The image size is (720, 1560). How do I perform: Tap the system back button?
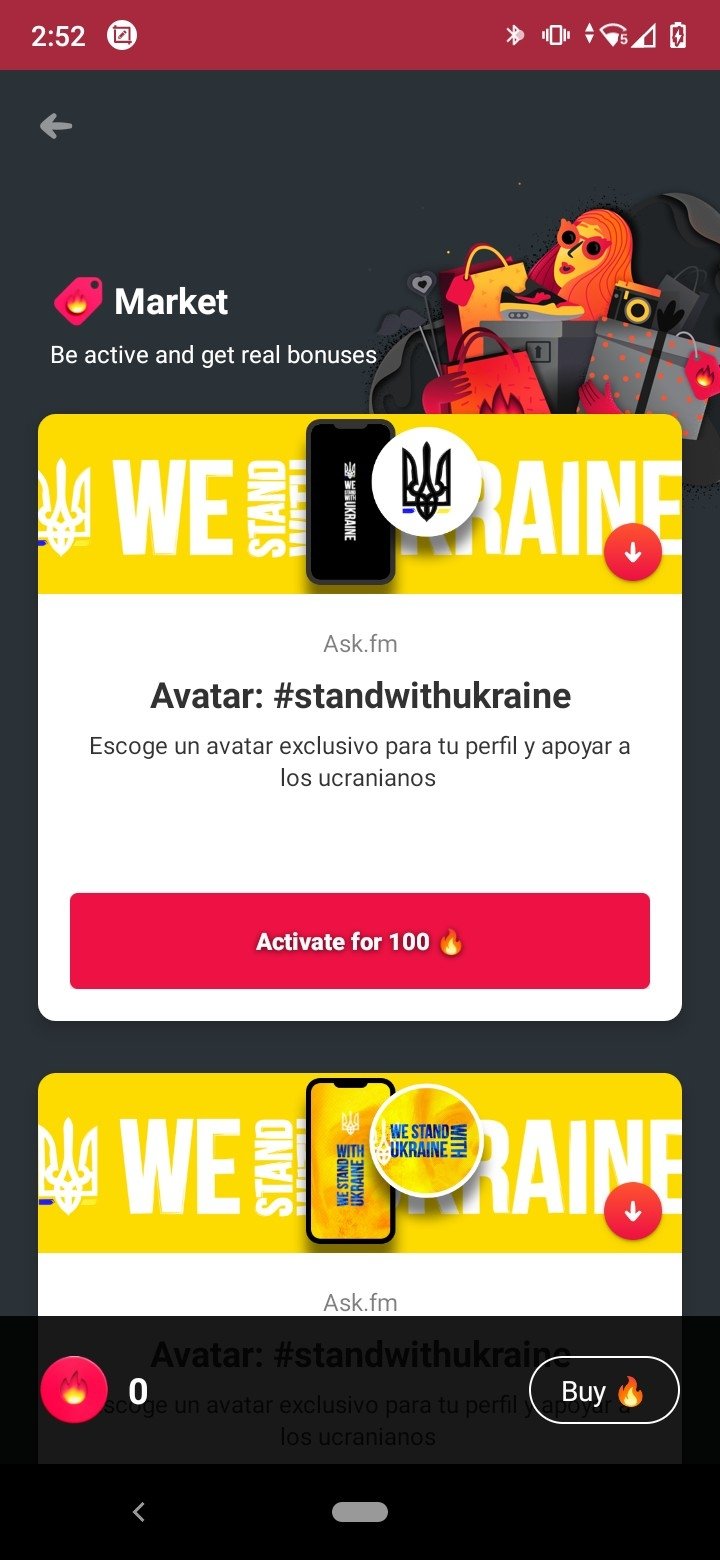coord(139,1512)
